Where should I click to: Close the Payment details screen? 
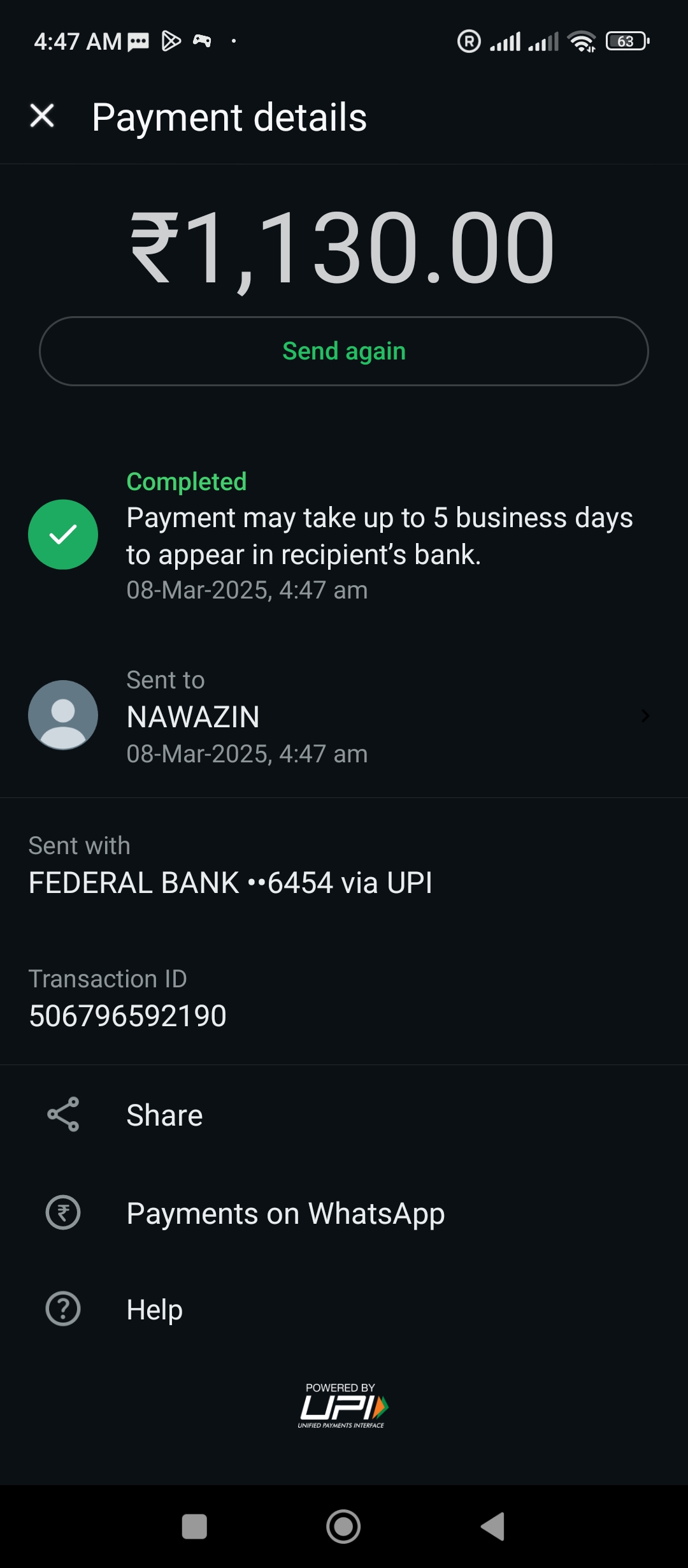pyautogui.click(x=42, y=116)
